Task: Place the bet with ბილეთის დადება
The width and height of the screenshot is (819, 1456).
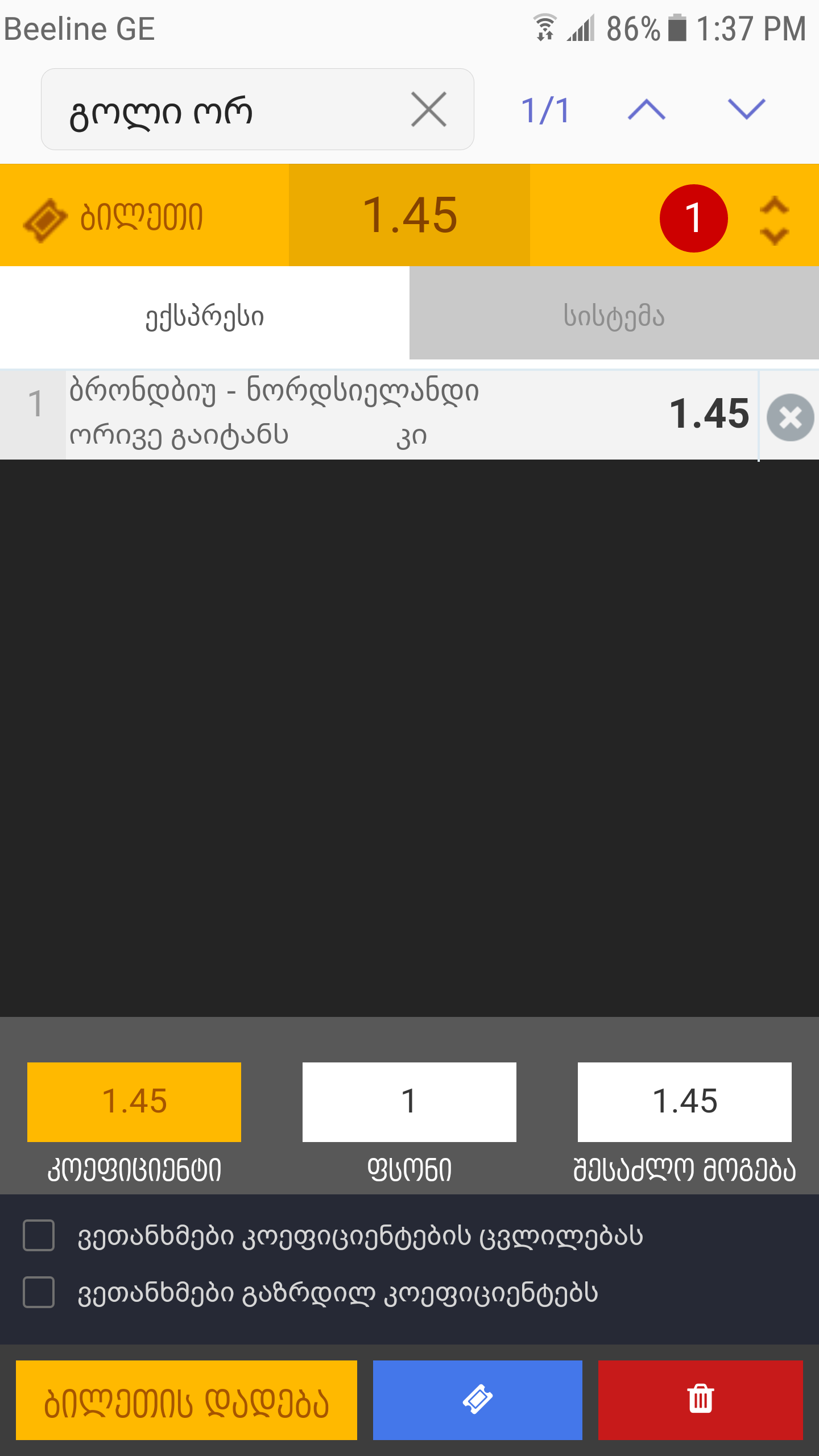Action: (186, 1400)
